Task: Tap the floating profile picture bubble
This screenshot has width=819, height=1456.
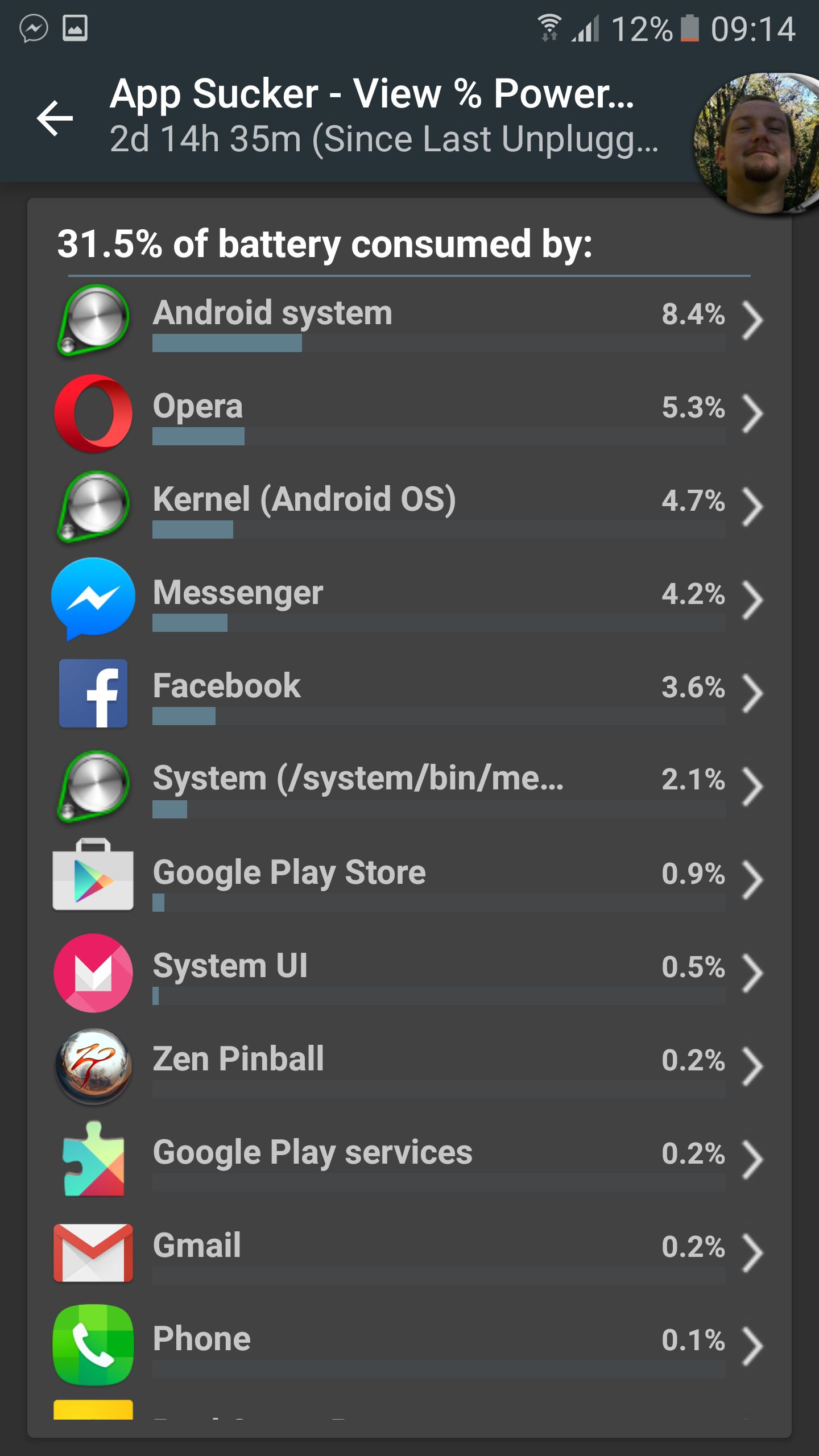Action: pos(756,143)
